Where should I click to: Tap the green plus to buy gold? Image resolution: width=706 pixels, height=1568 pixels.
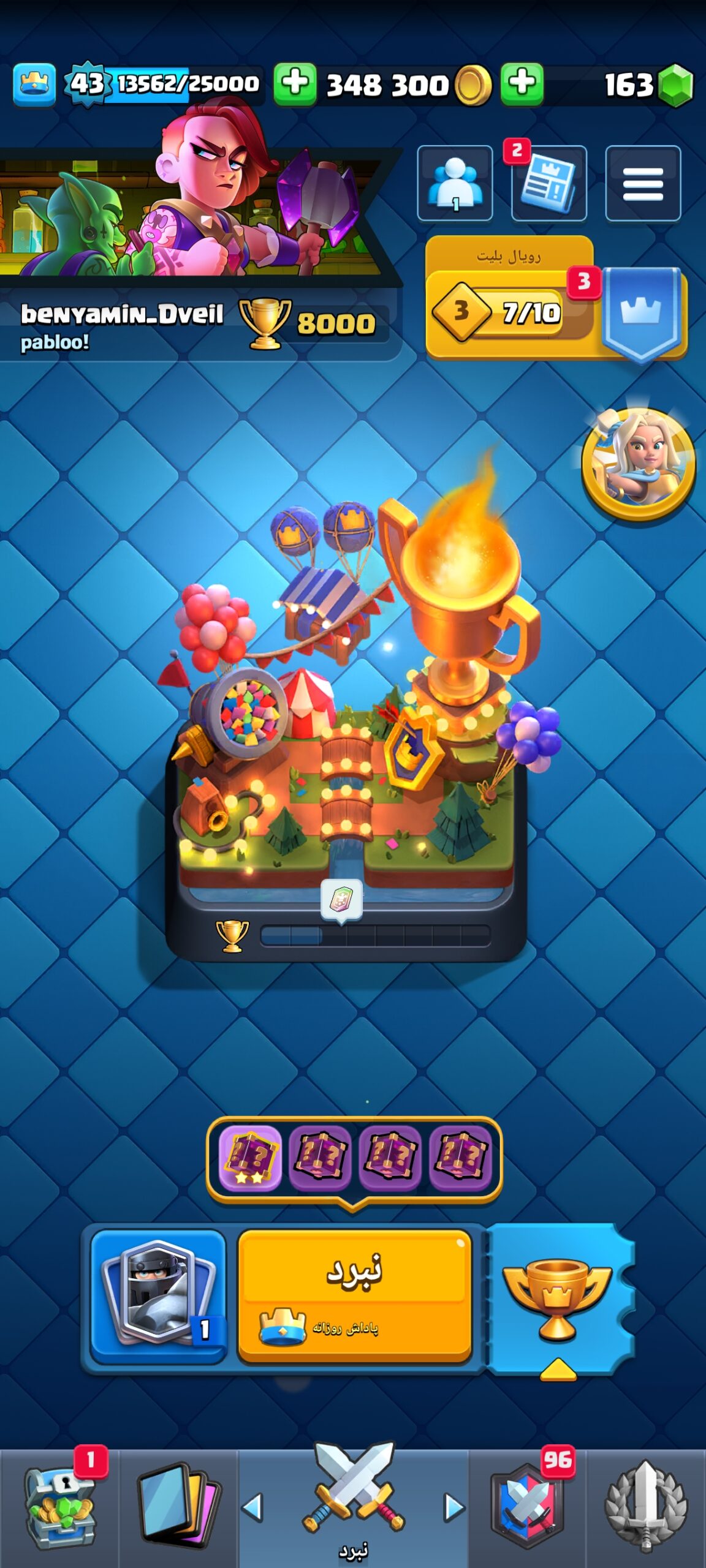click(x=295, y=84)
